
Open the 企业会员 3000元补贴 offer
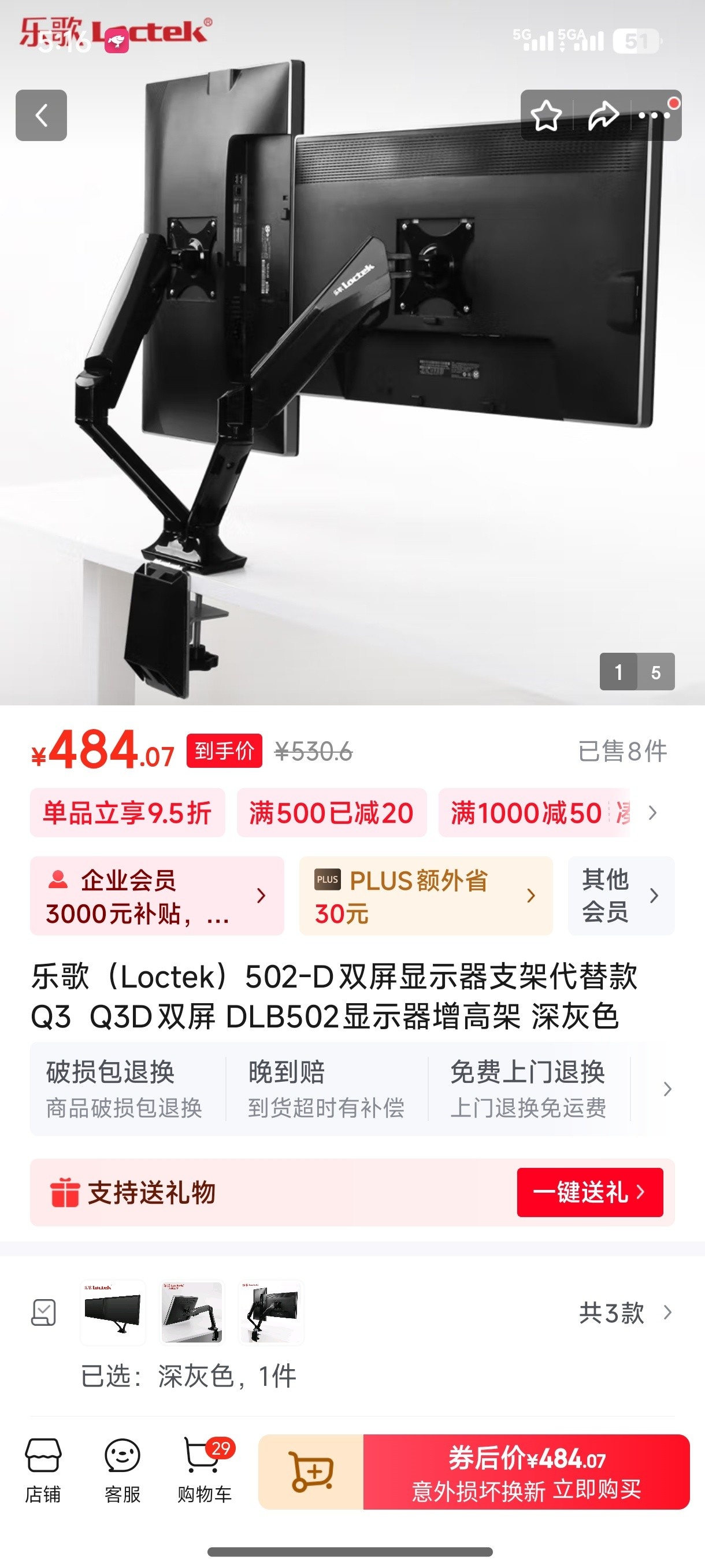tap(157, 896)
